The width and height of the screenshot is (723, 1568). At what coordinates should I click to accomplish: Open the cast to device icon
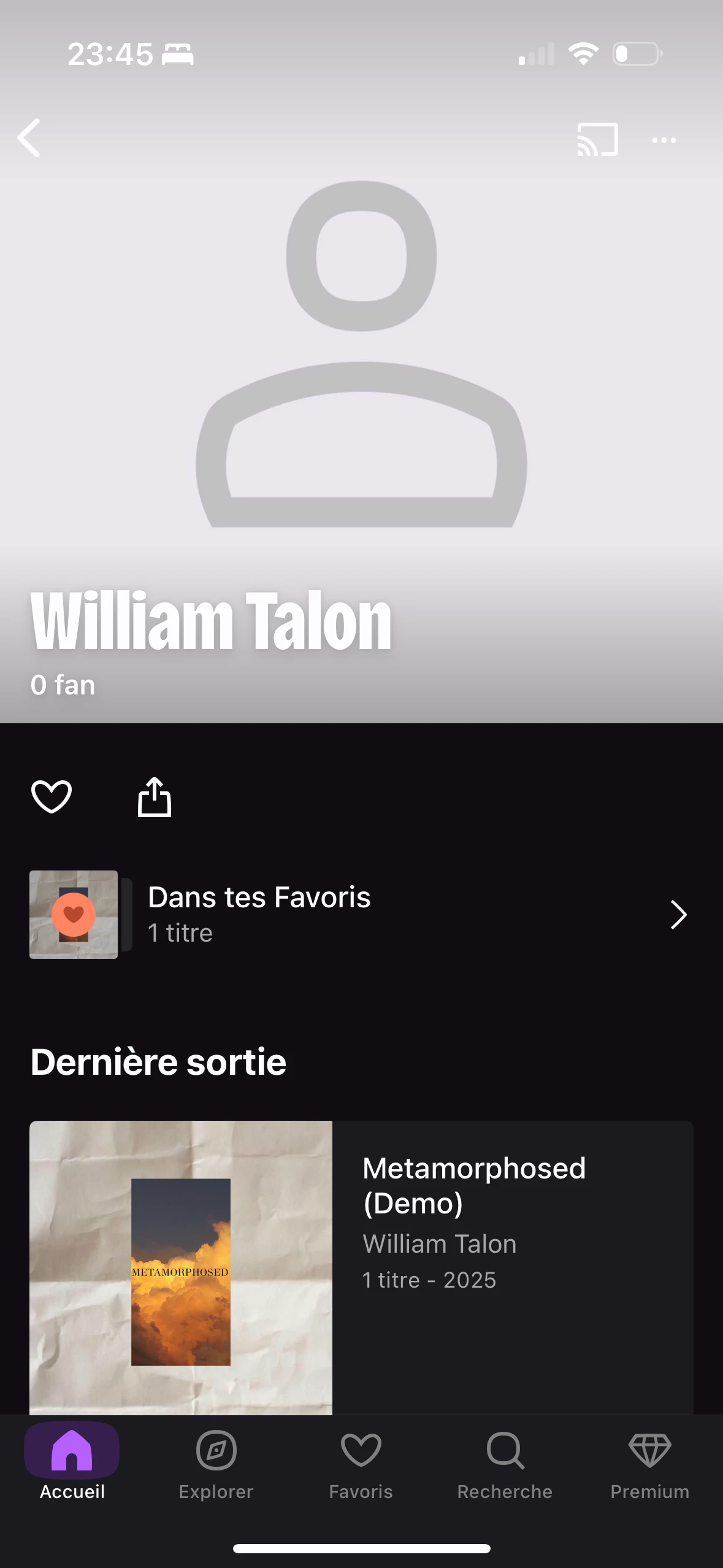597,140
